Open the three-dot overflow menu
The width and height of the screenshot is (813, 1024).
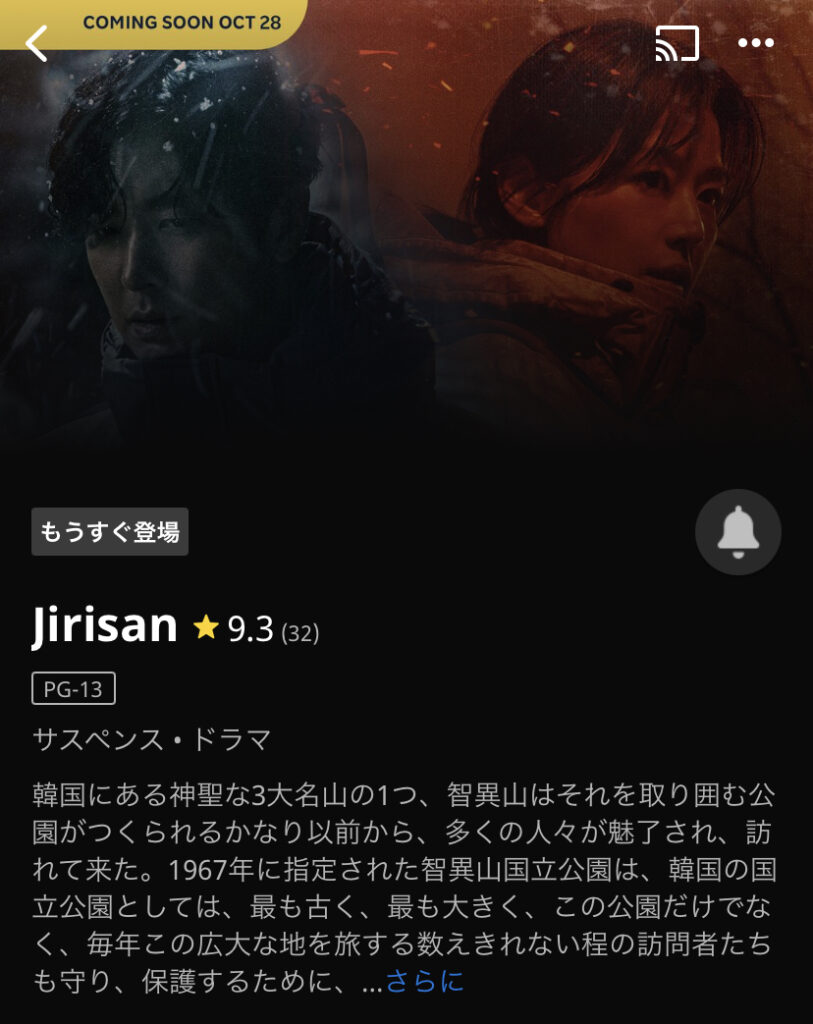(755, 43)
